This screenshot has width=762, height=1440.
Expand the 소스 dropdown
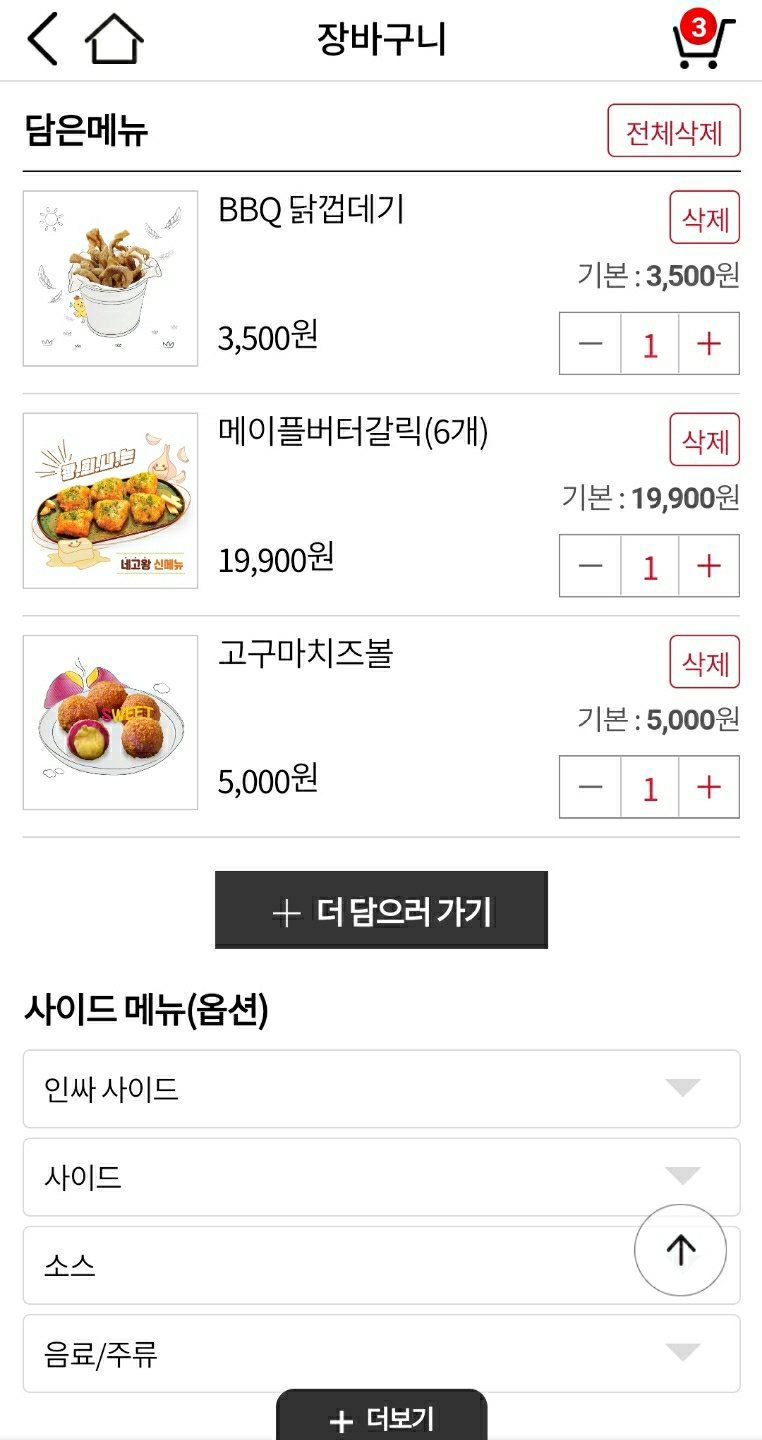(330, 1265)
